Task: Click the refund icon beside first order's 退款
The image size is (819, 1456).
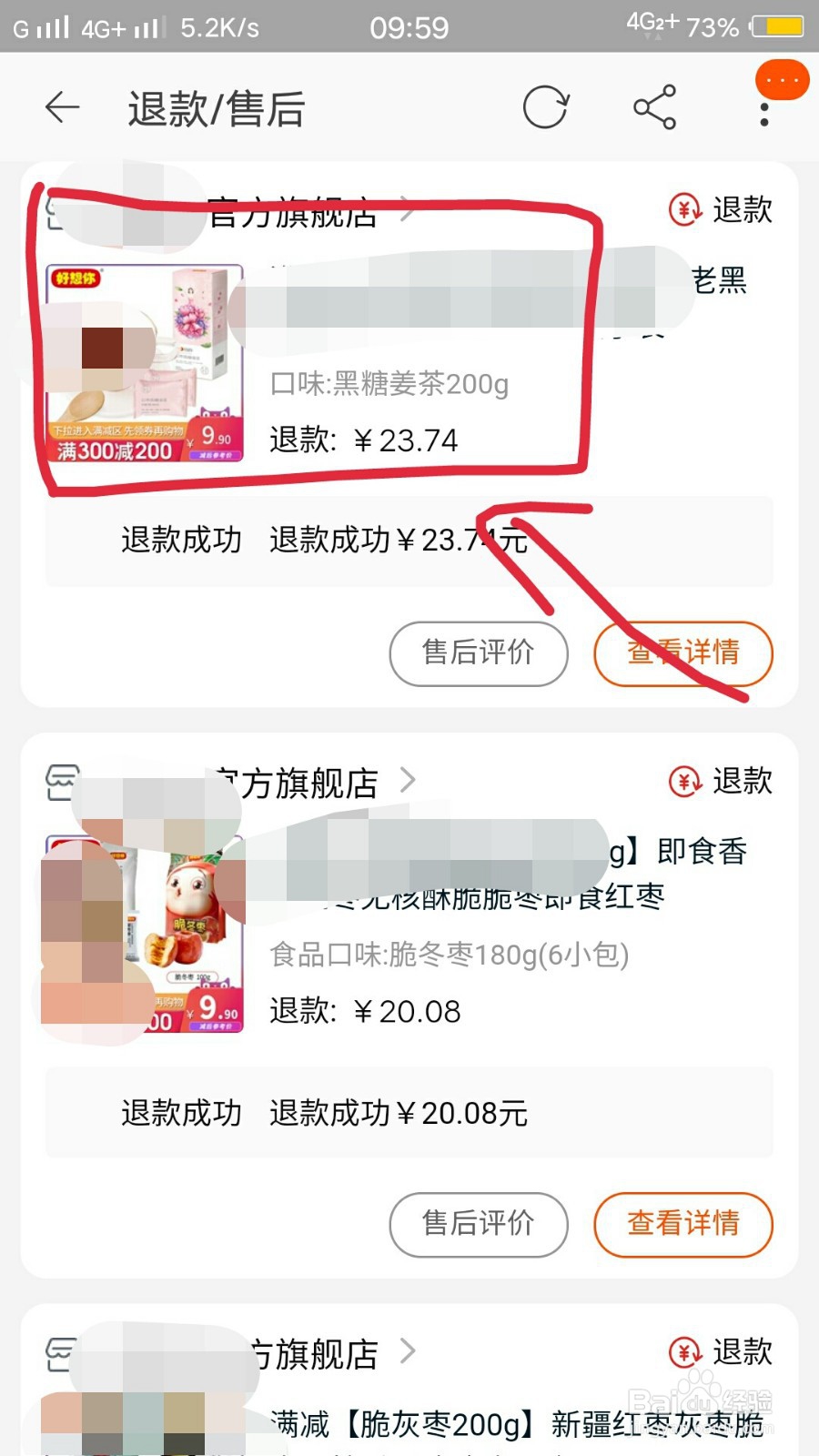Action: point(683,209)
